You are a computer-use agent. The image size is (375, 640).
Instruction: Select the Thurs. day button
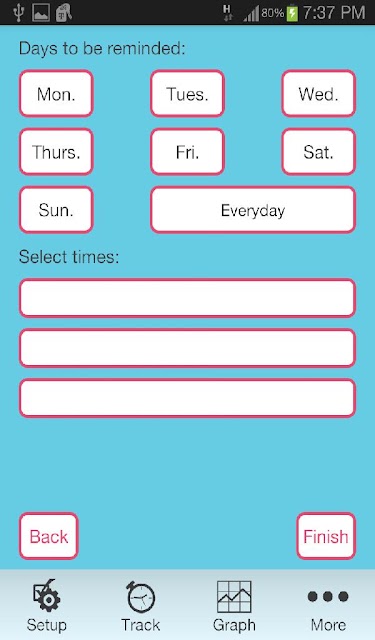56,152
